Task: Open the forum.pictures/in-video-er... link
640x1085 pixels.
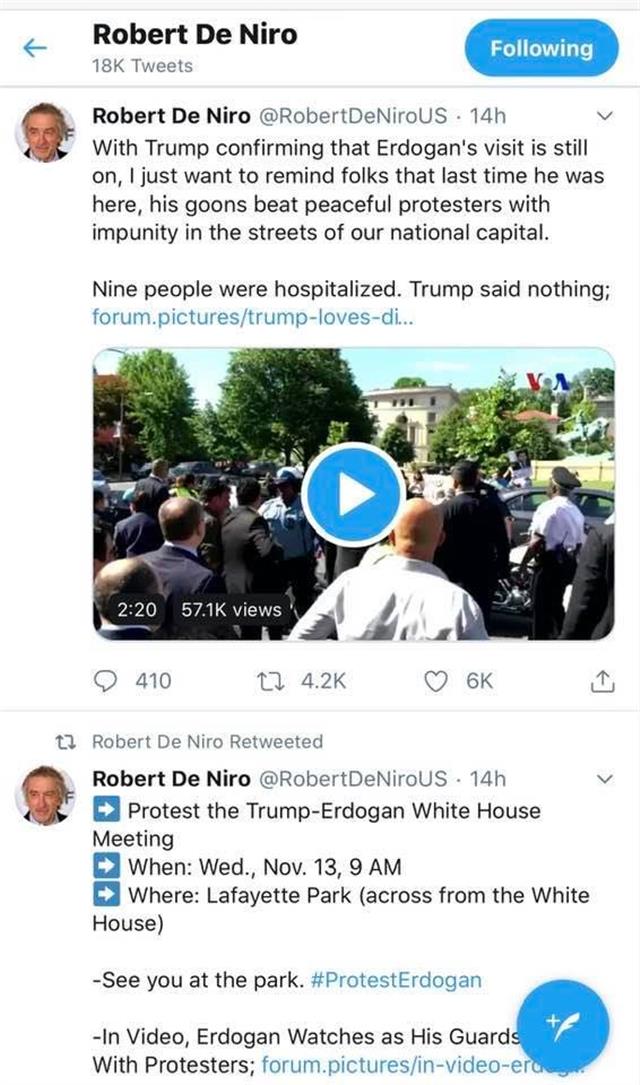Action: 390,1065
